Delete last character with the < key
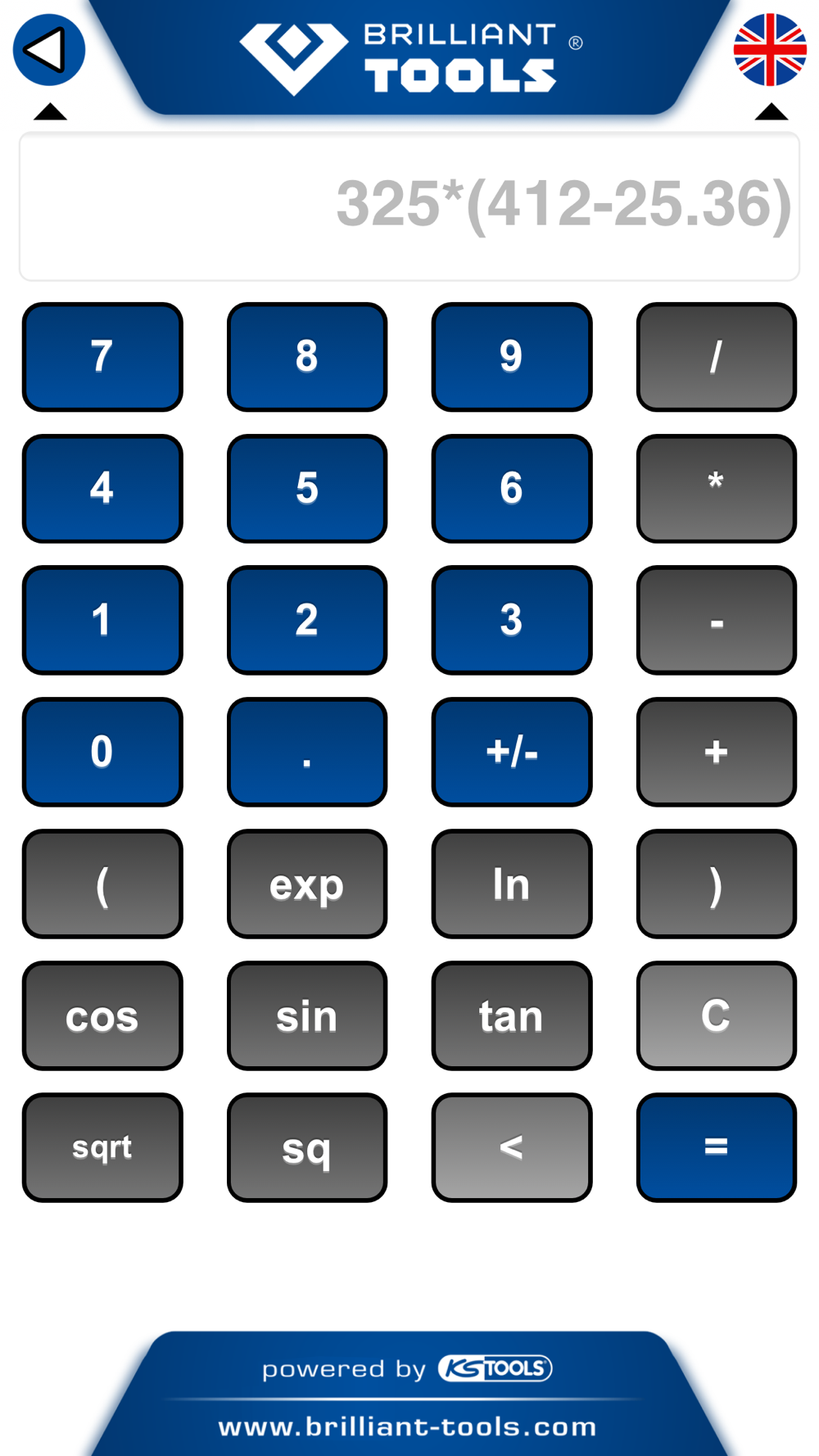The image size is (819, 1456). 512,1147
